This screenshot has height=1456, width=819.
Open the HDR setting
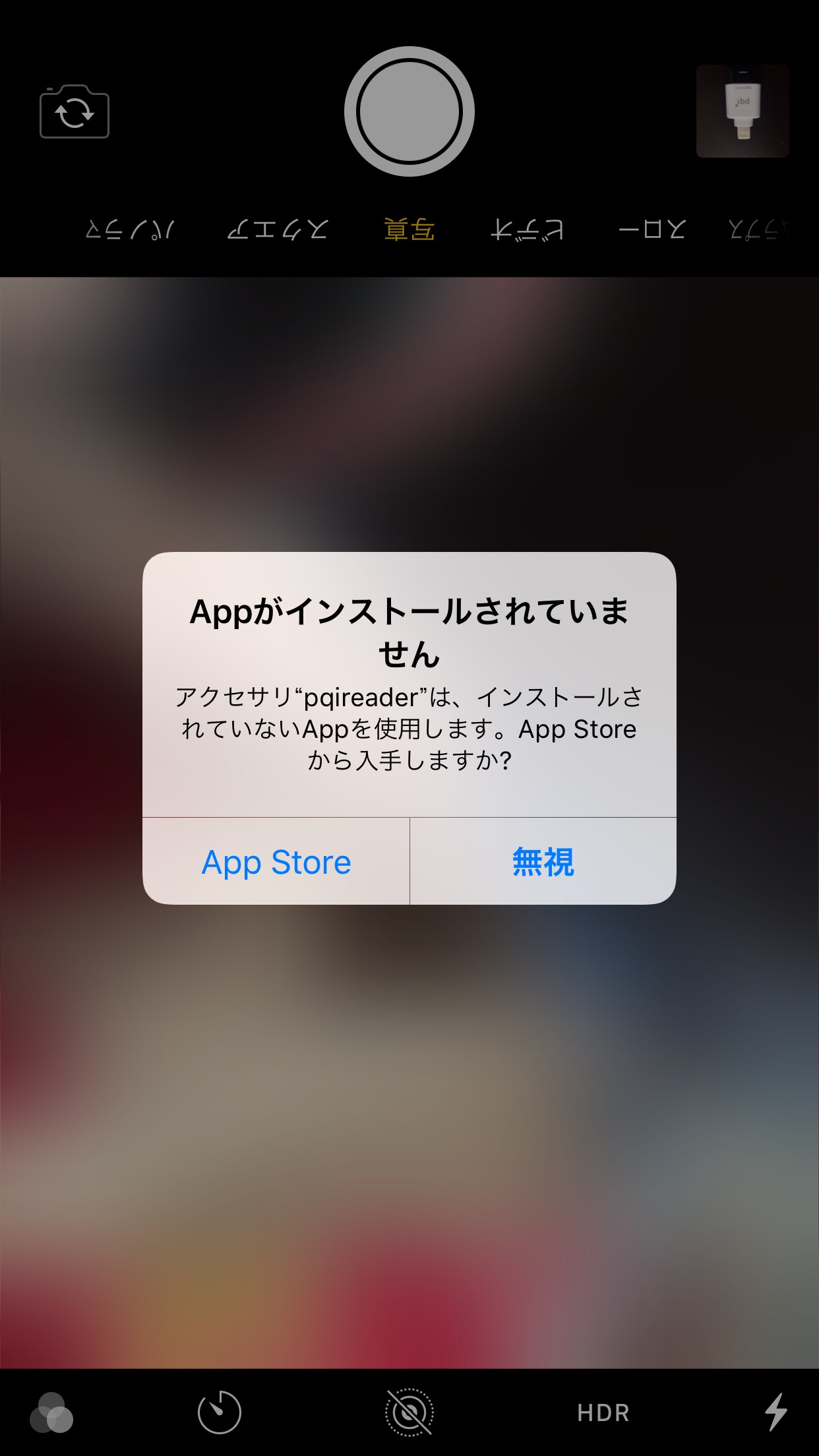point(603,1412)
